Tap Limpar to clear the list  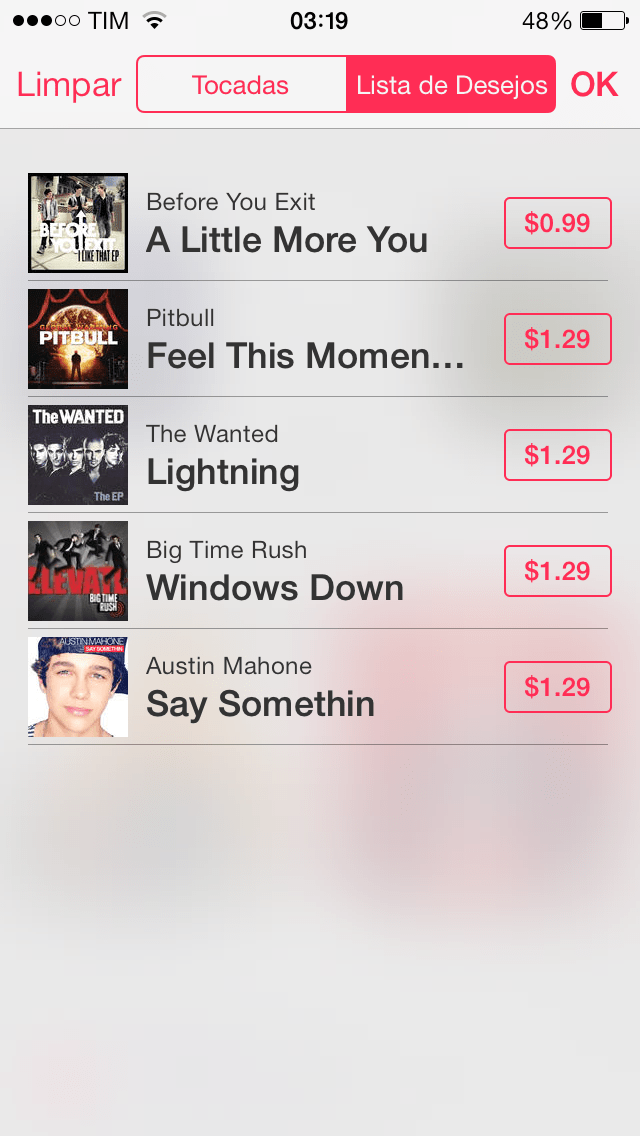[68, 85]
